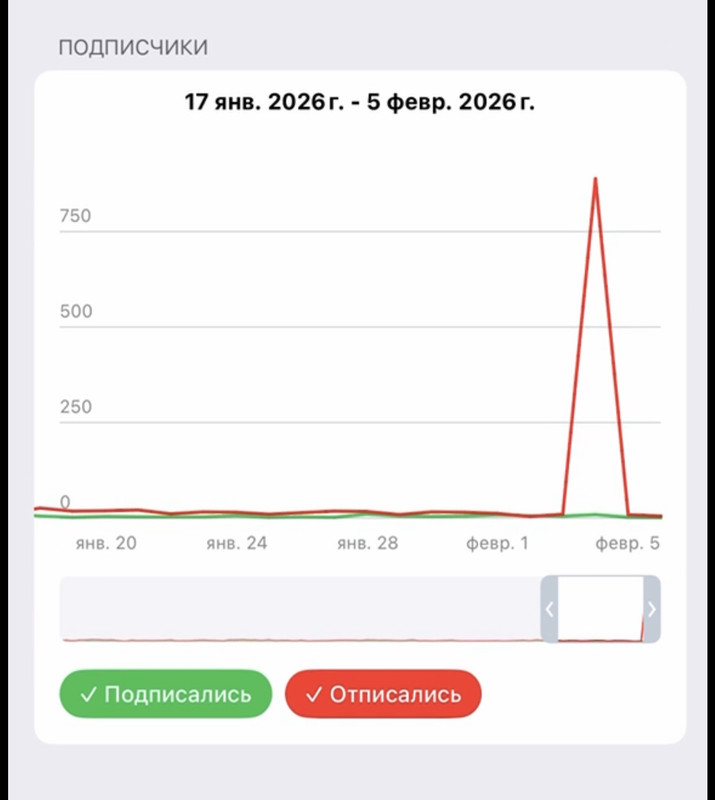The width and height of the screenshot is (715, 800).
Task: Tap the right handle of the range selector
Action: (652, 609)
